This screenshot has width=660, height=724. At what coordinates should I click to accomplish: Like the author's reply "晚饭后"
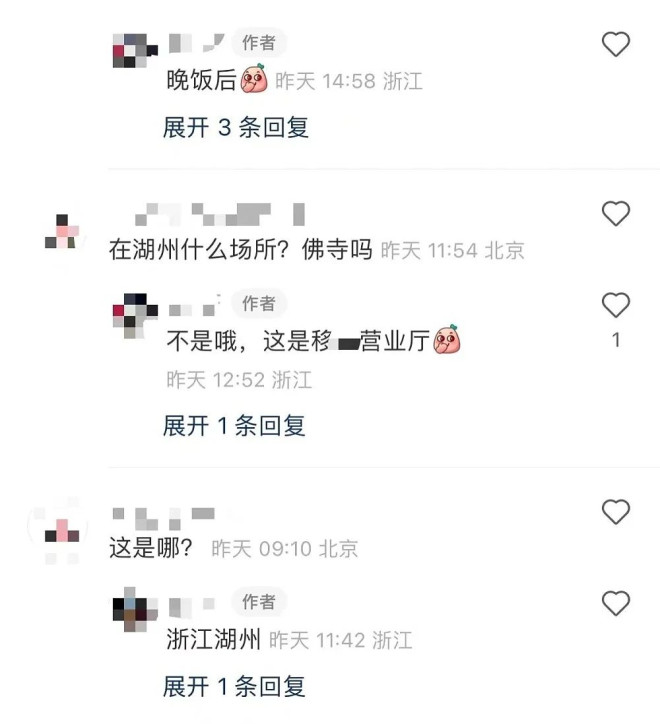tap(616, 44)
